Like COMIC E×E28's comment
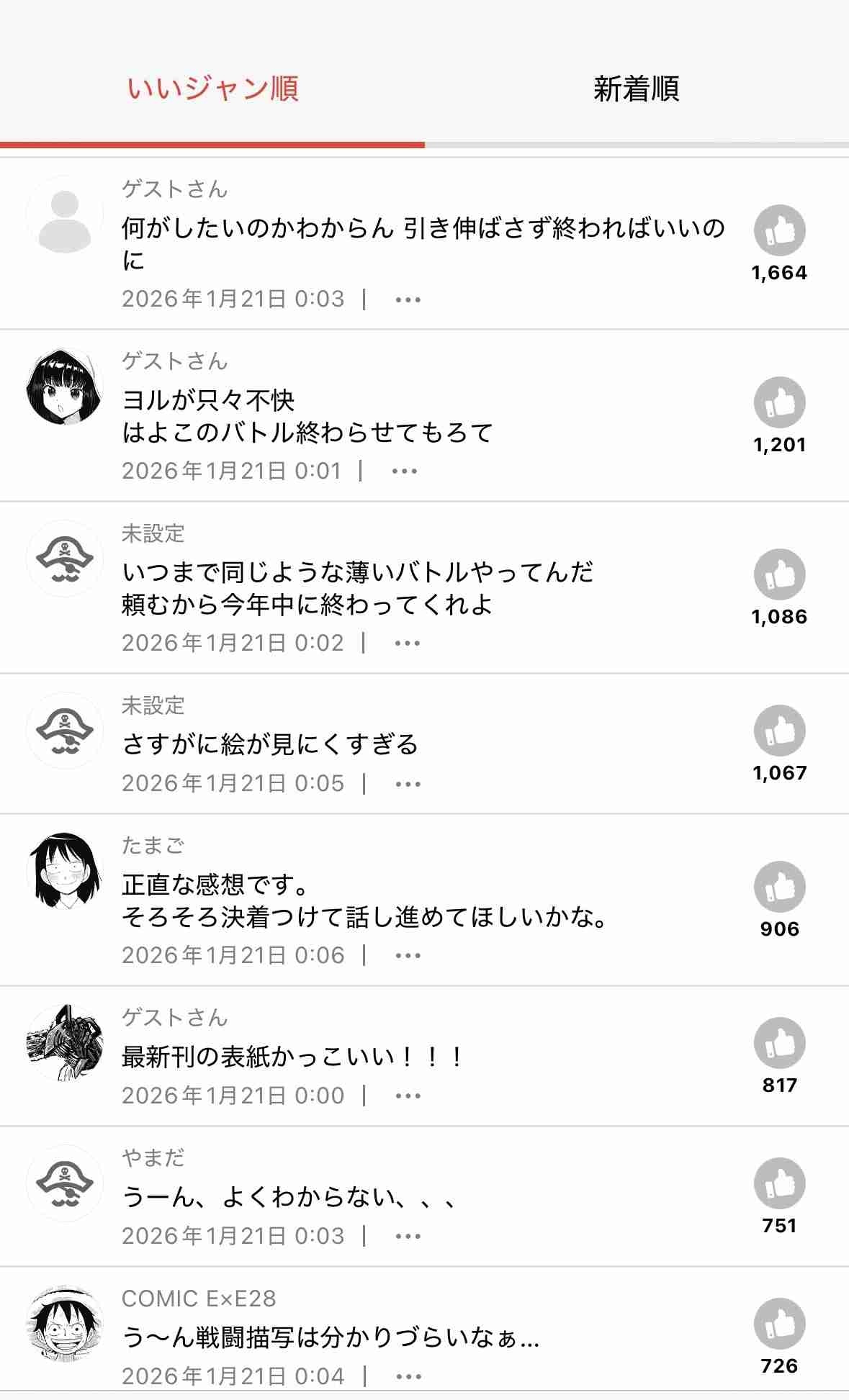 779,1324
